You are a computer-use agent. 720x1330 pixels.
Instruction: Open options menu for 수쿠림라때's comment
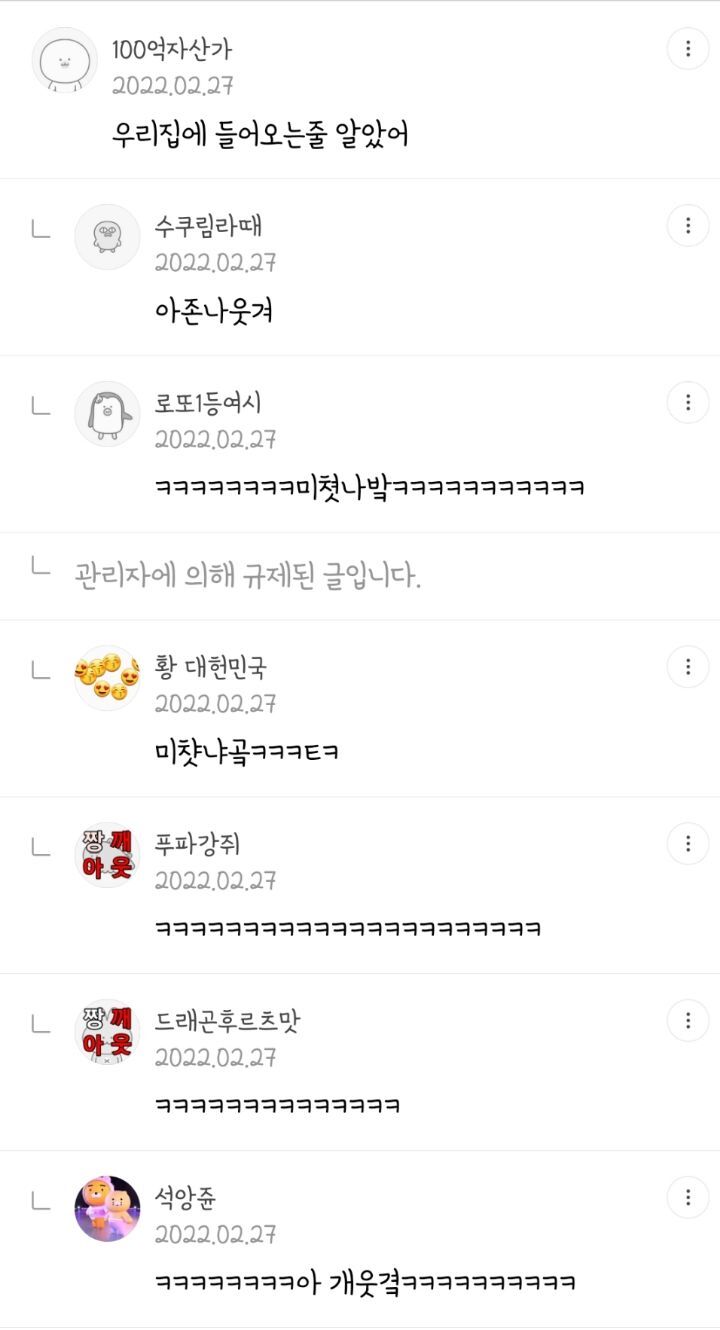coord(688,225)
